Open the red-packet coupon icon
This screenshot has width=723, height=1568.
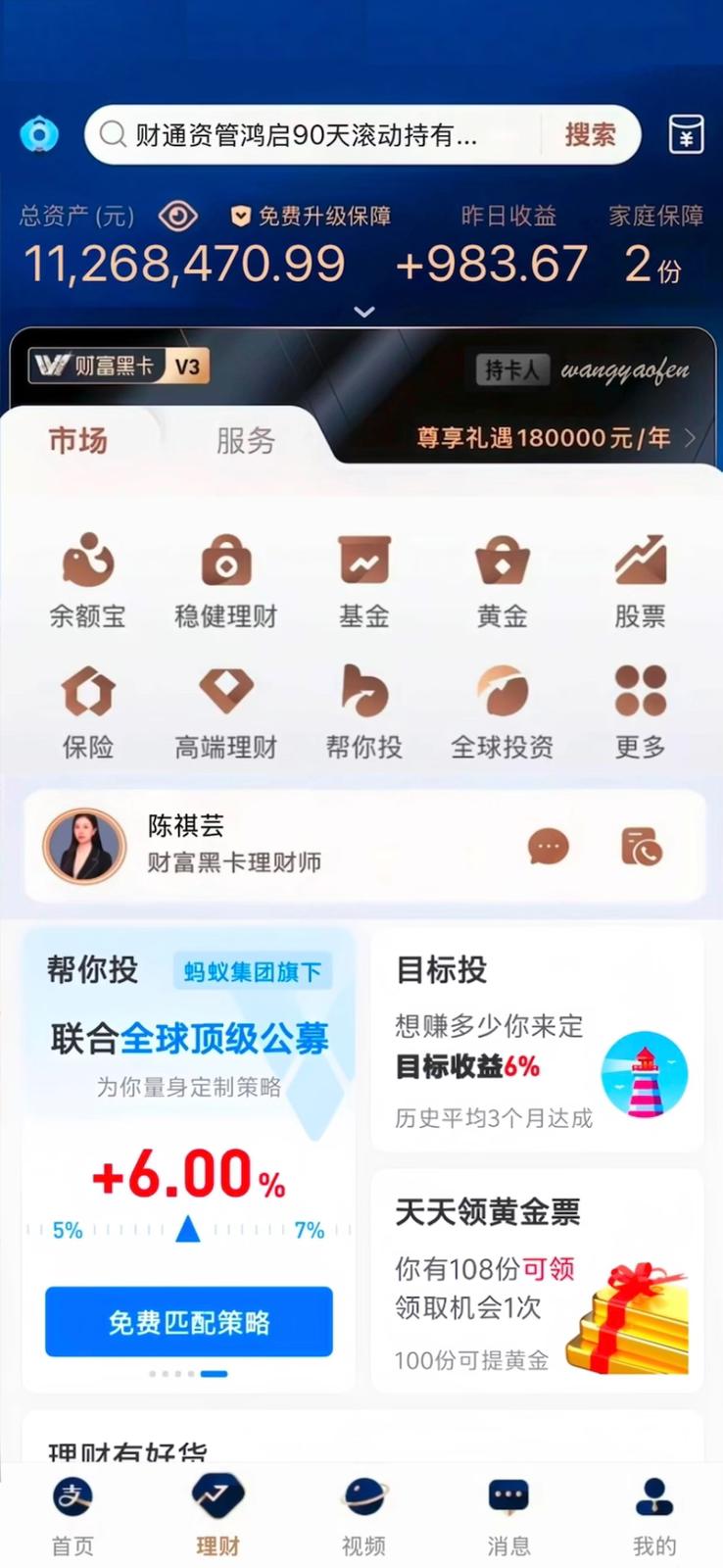[686, 135]
